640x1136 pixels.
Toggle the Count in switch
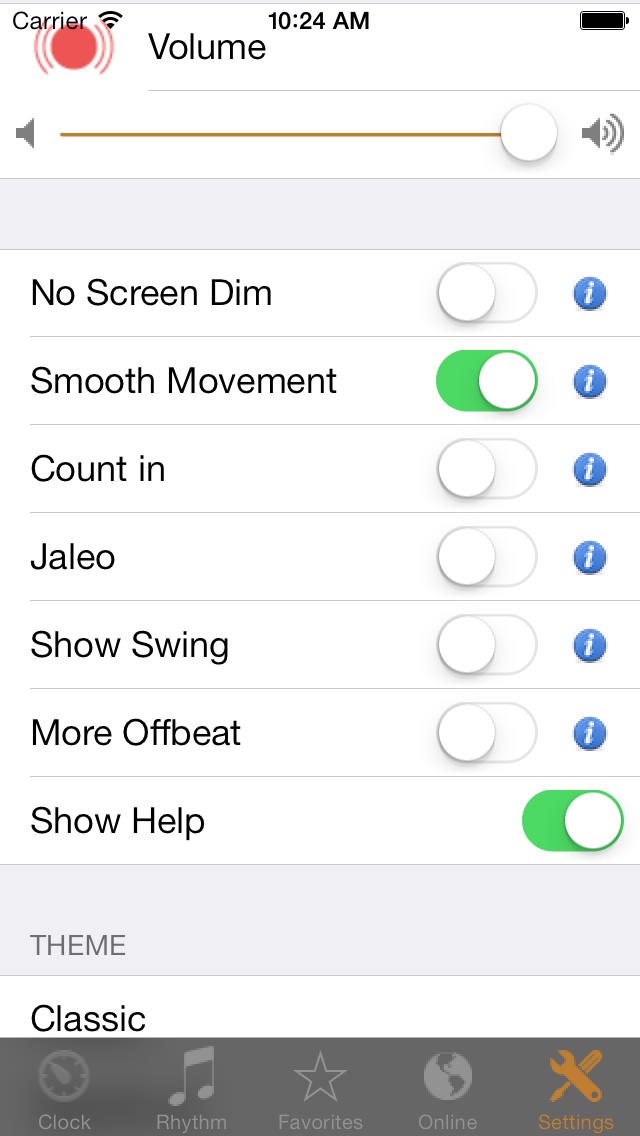coord(487,469)
